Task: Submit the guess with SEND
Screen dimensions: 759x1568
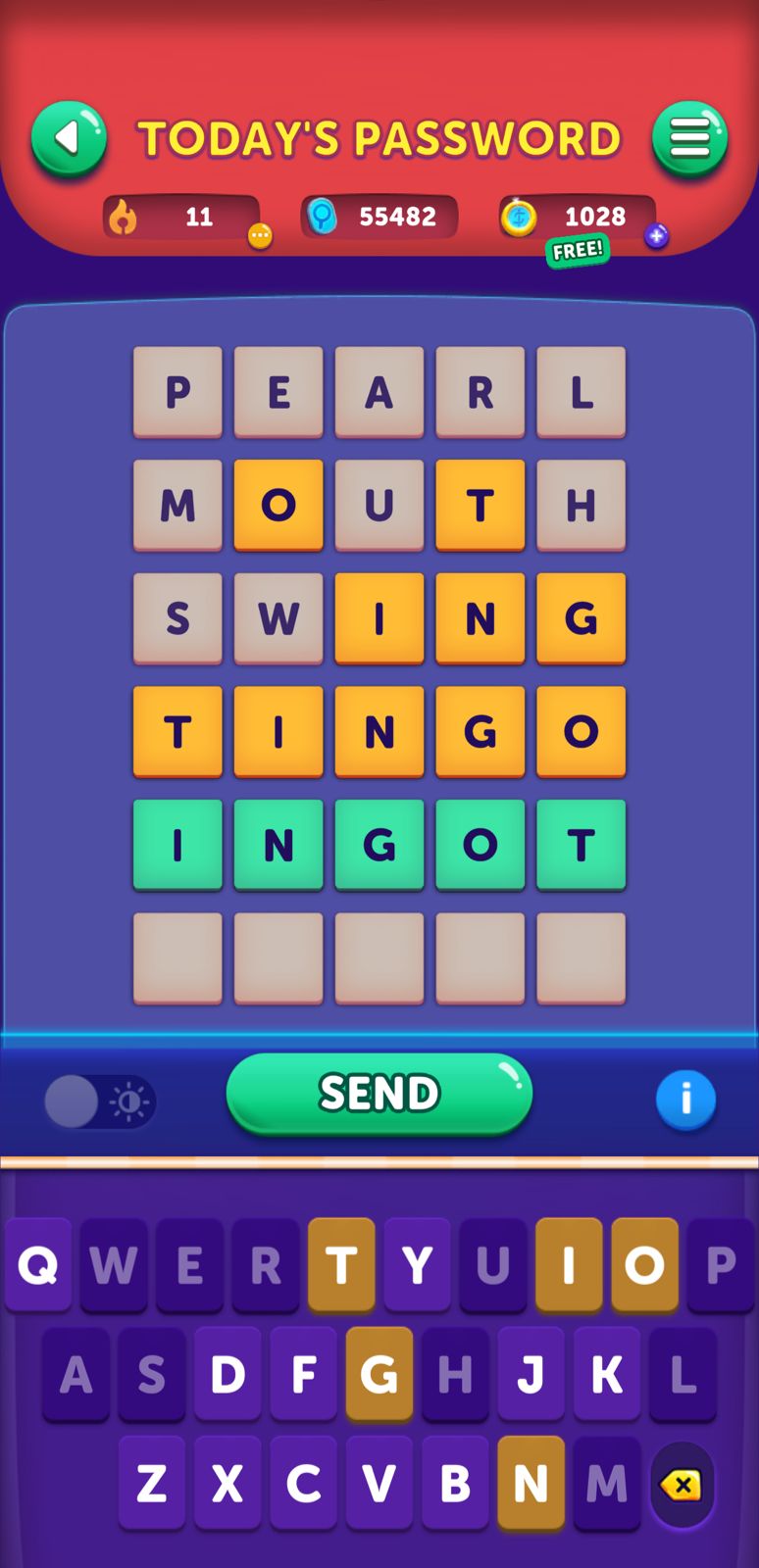Action: [x=379, y=1094]
